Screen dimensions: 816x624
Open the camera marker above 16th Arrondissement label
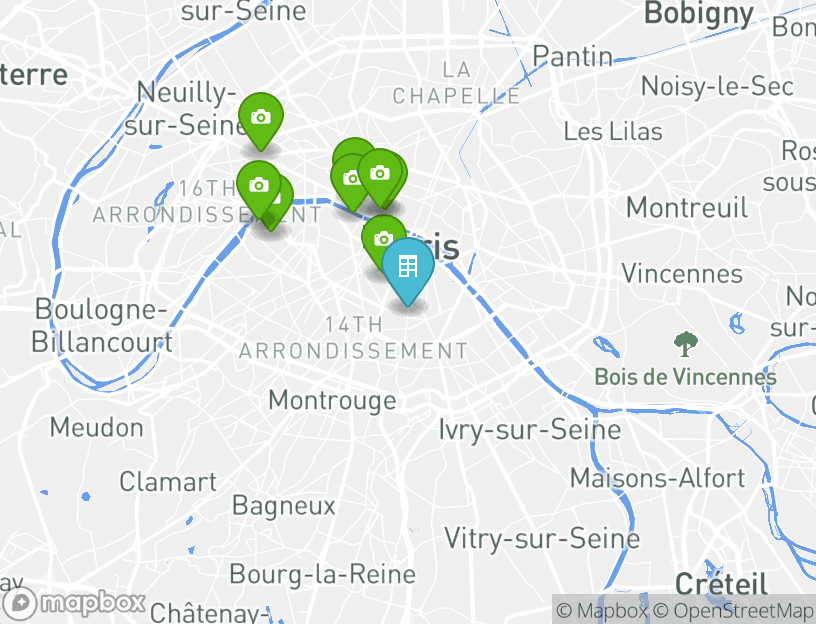pos(257,185)
